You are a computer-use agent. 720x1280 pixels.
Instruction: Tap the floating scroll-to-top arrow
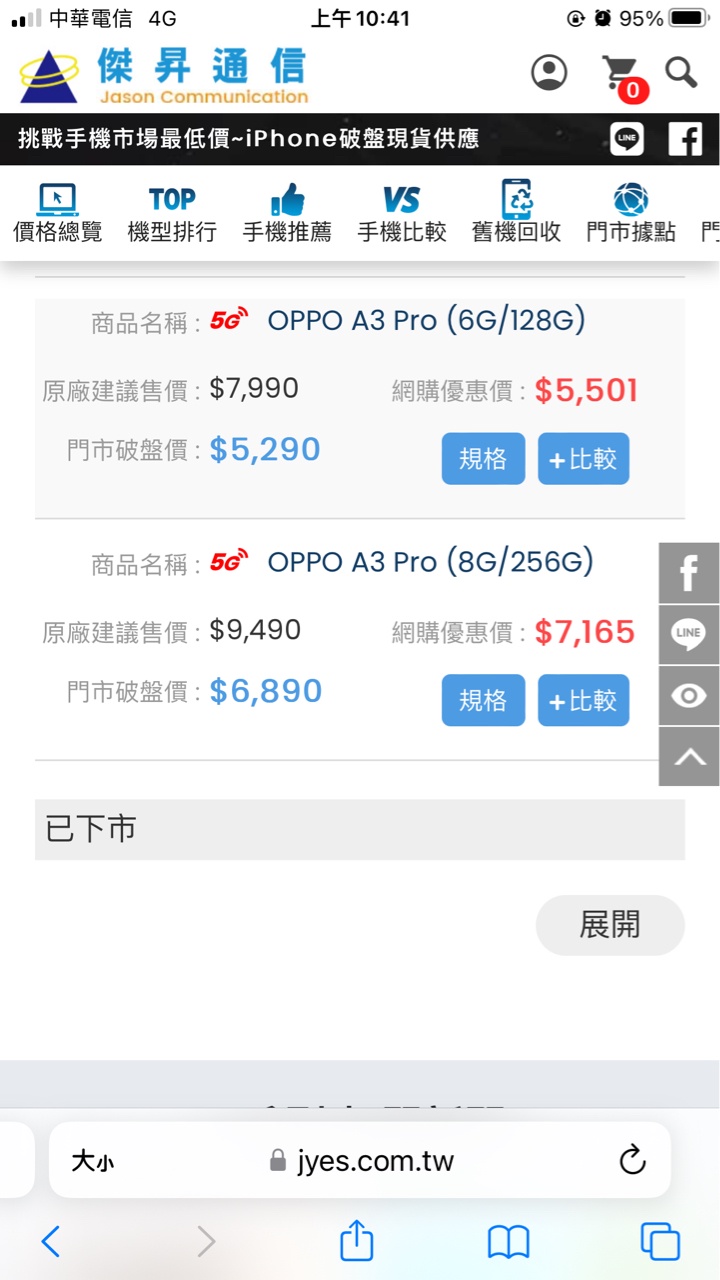pyautogui.click(x=689, y=756)
